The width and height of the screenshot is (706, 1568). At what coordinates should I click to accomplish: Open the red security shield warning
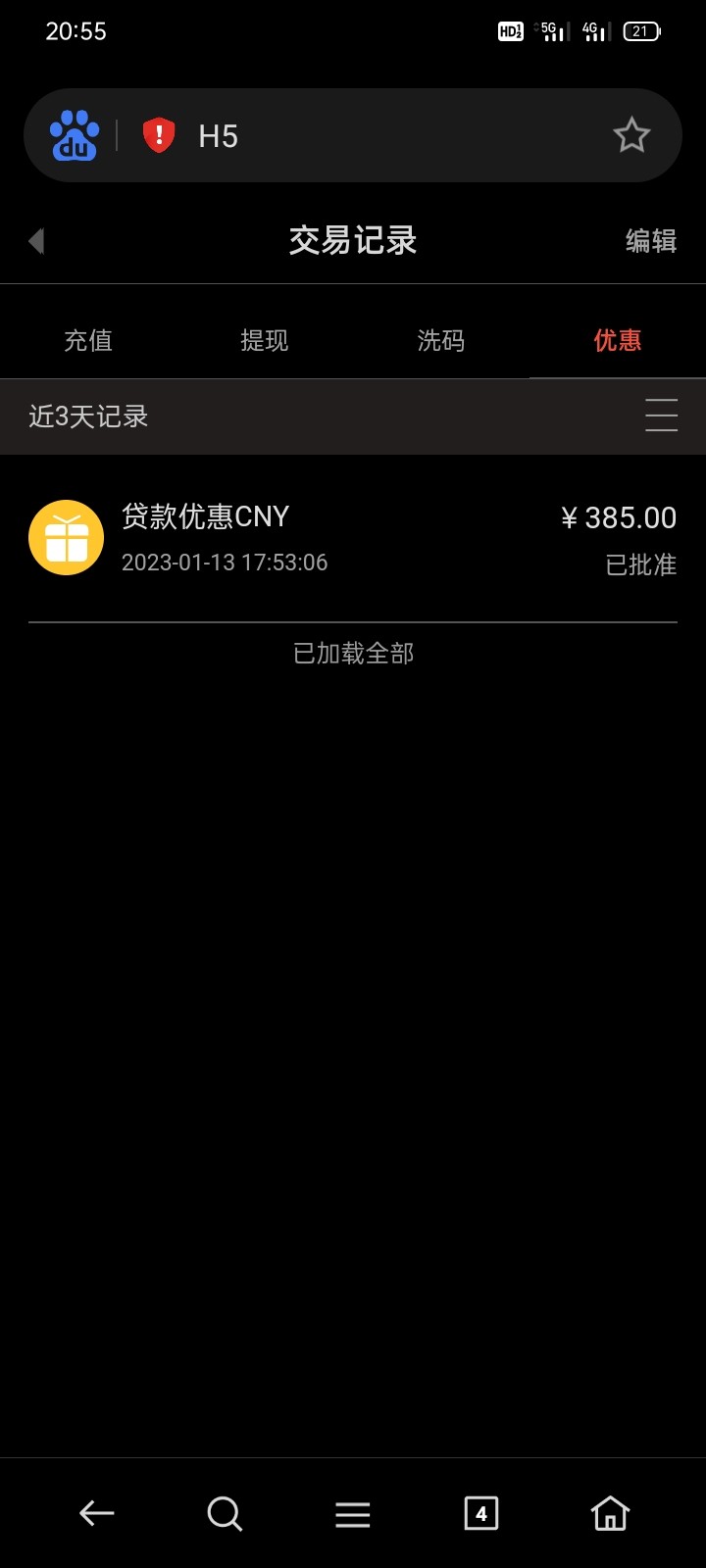(159, 135)
